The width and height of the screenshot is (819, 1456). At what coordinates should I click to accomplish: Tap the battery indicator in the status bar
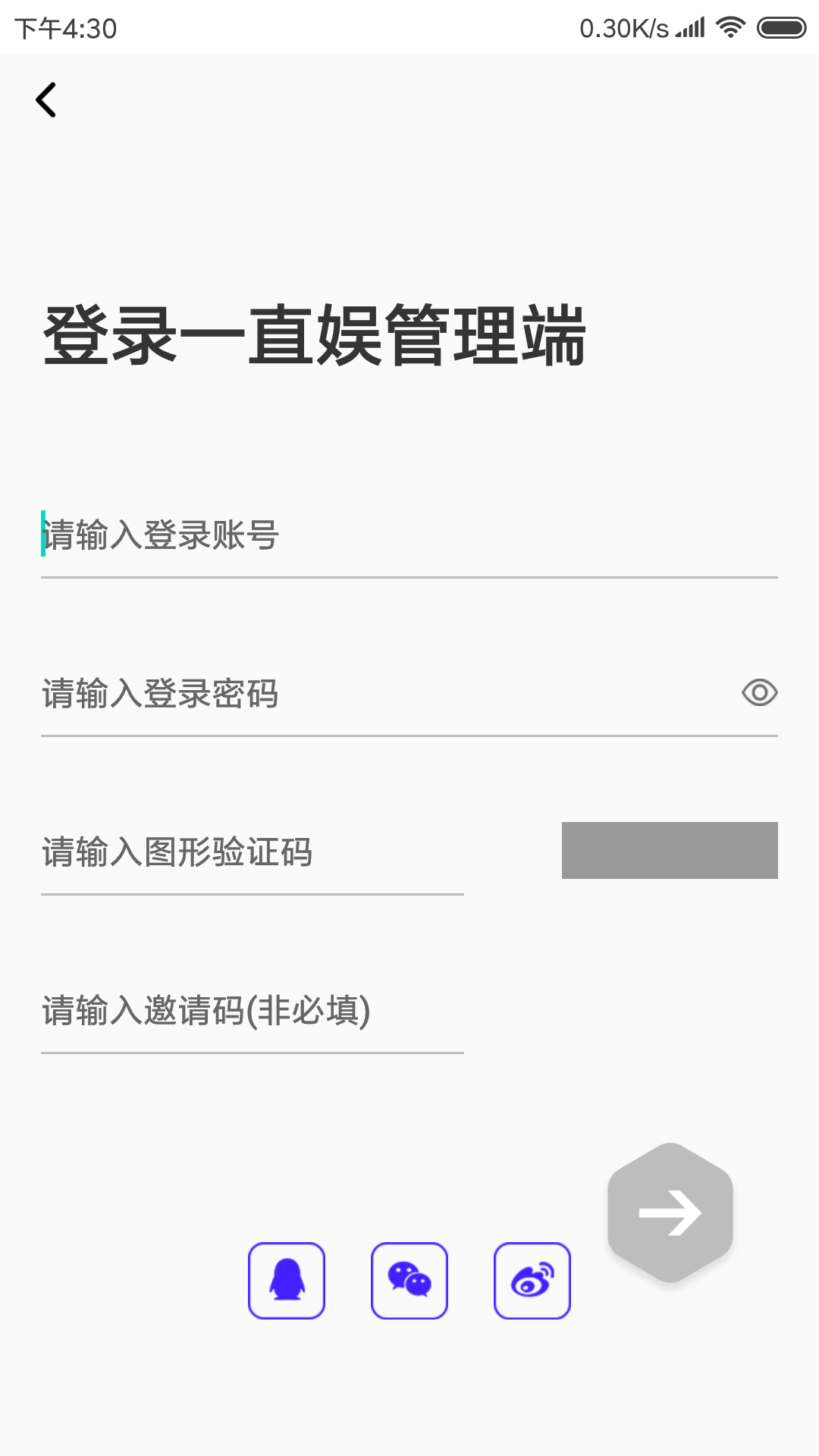pos(782,28)
